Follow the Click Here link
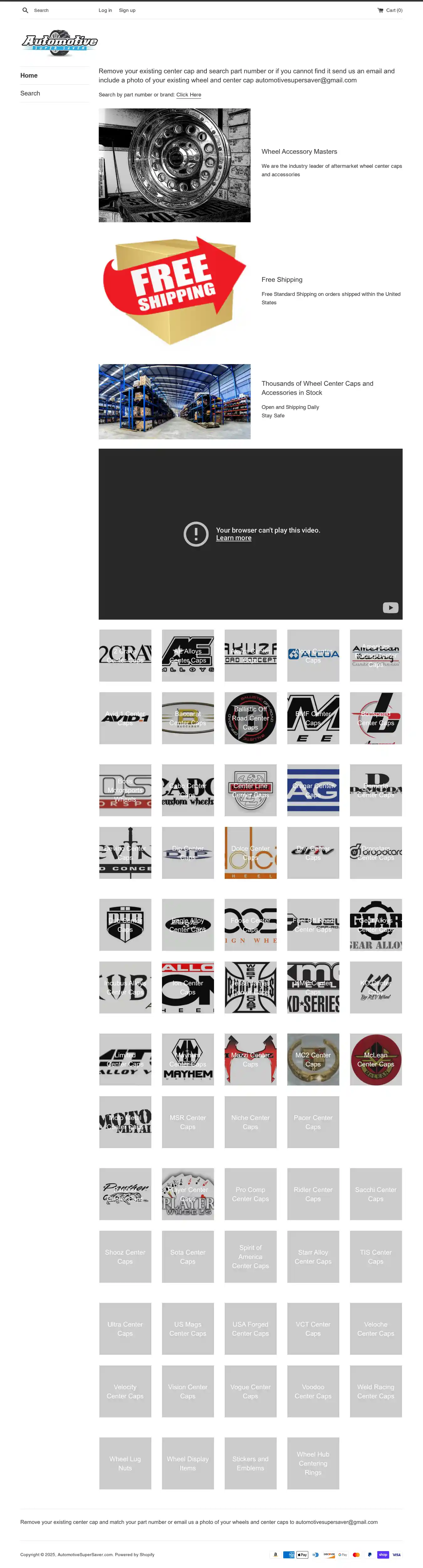This screenshot has width=423, height=1568. point(188,95)
